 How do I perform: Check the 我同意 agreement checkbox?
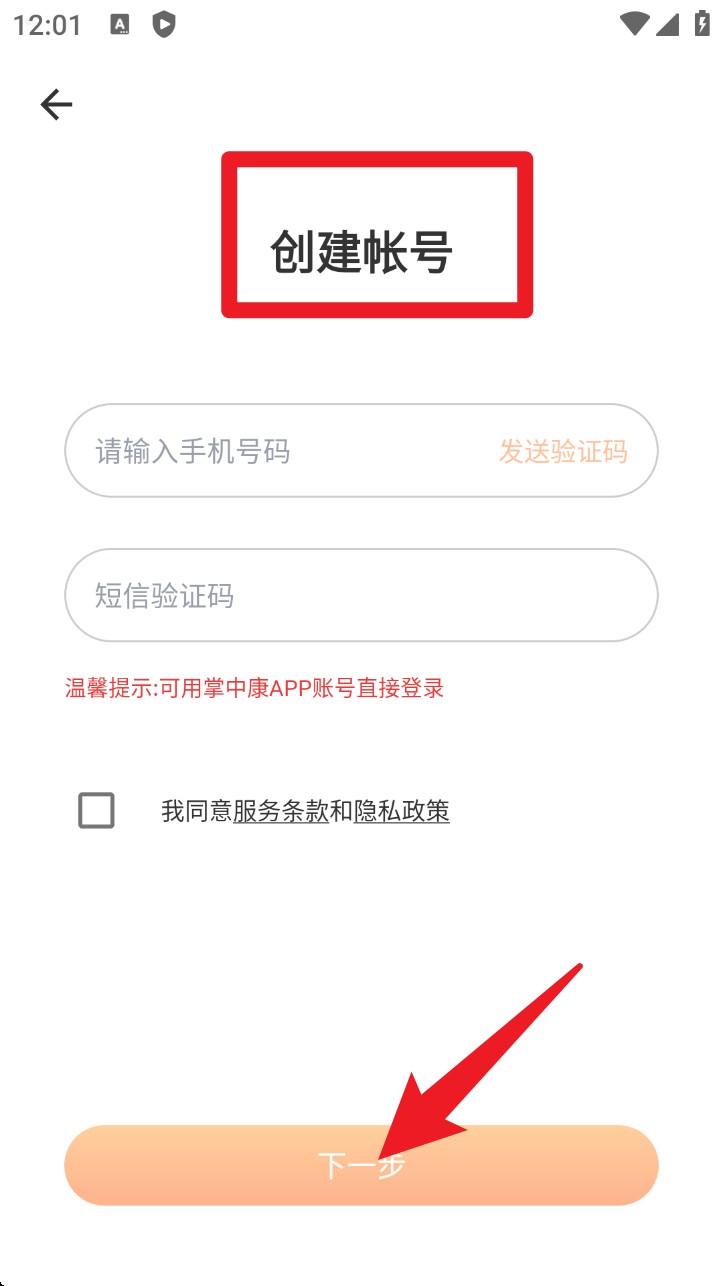coord(97,810)
